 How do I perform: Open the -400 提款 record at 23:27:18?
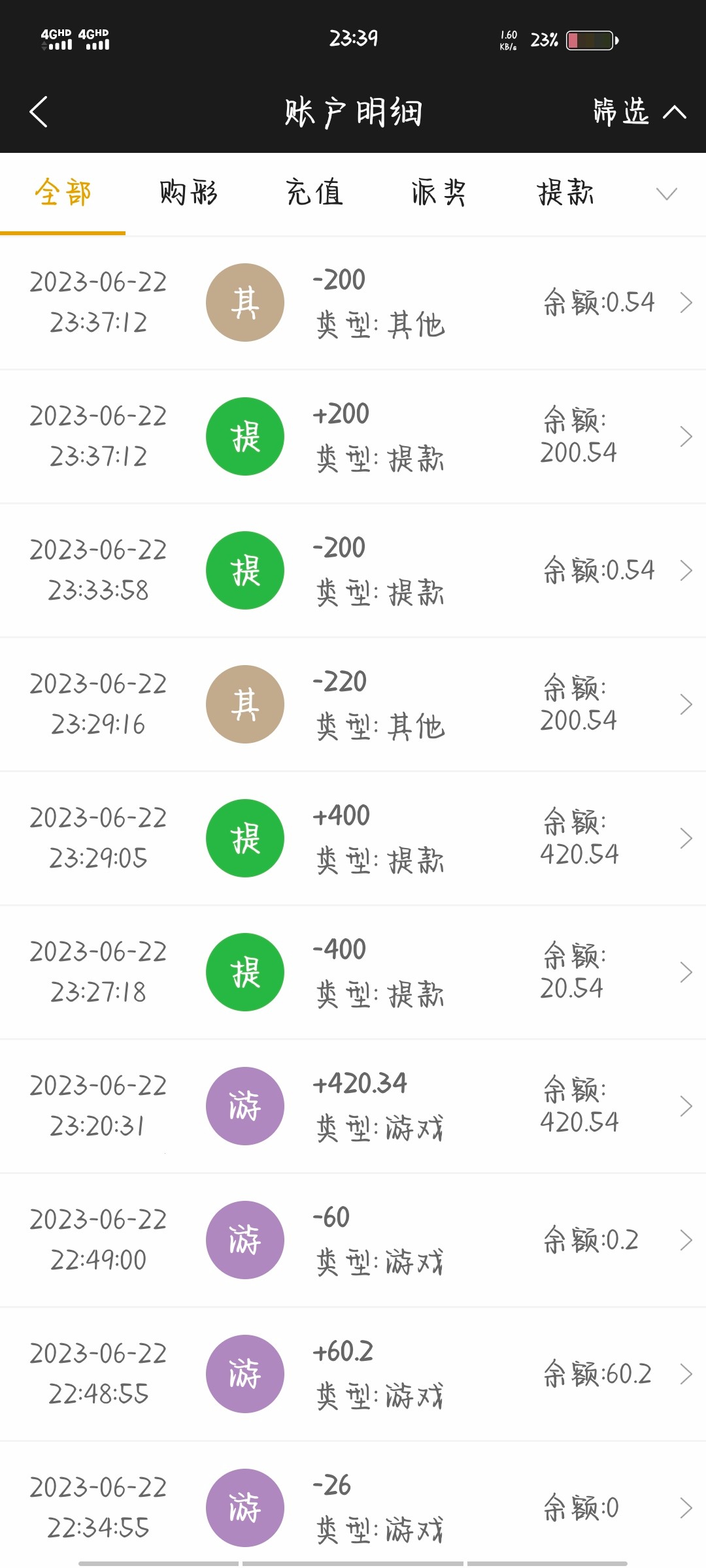click(353, 972)
